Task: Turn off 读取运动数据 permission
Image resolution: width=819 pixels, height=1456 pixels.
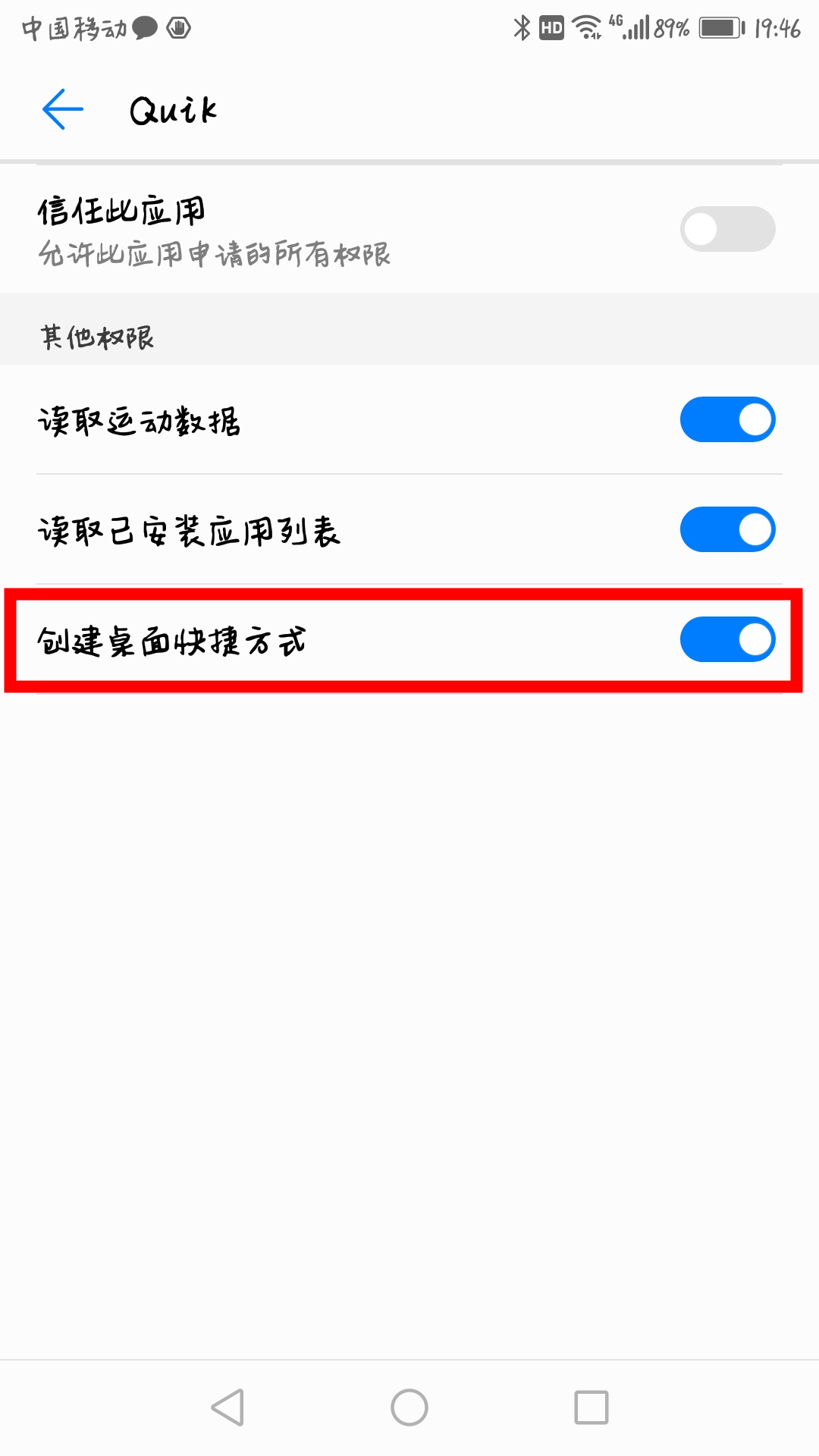Action: tap(727, 419)
